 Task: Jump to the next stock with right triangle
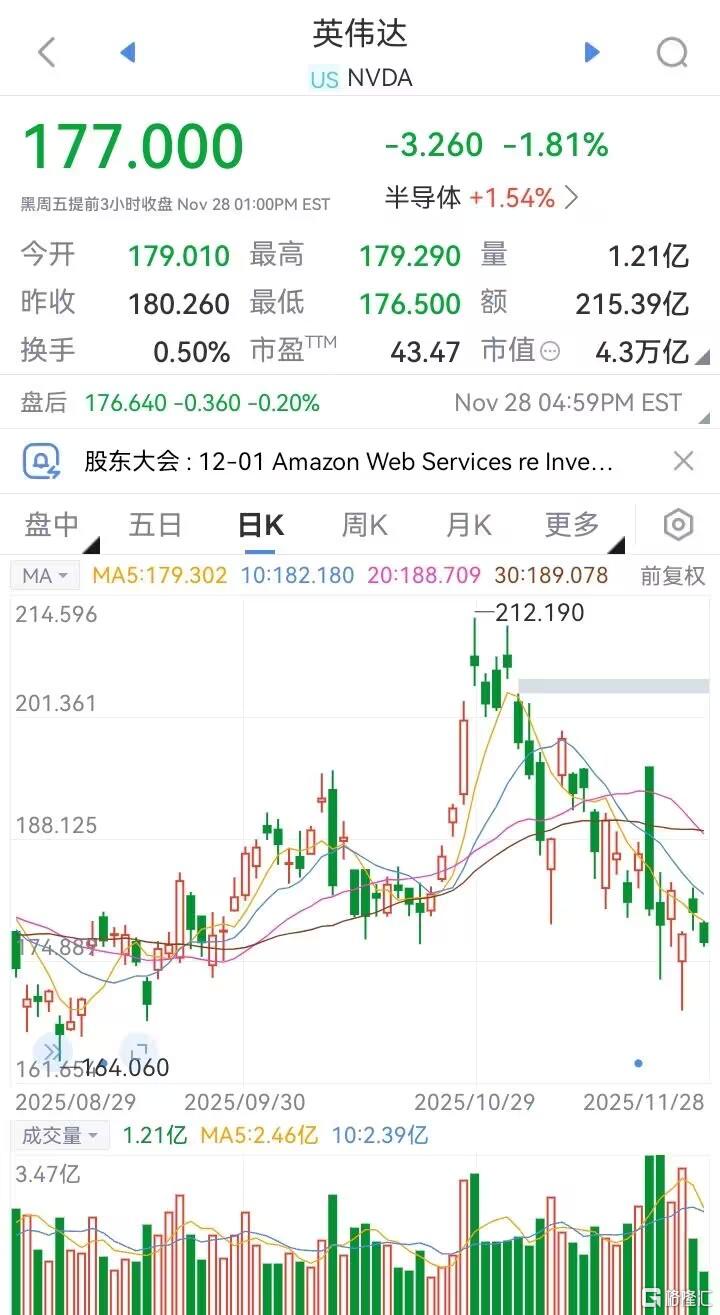[x=592, y=52]
